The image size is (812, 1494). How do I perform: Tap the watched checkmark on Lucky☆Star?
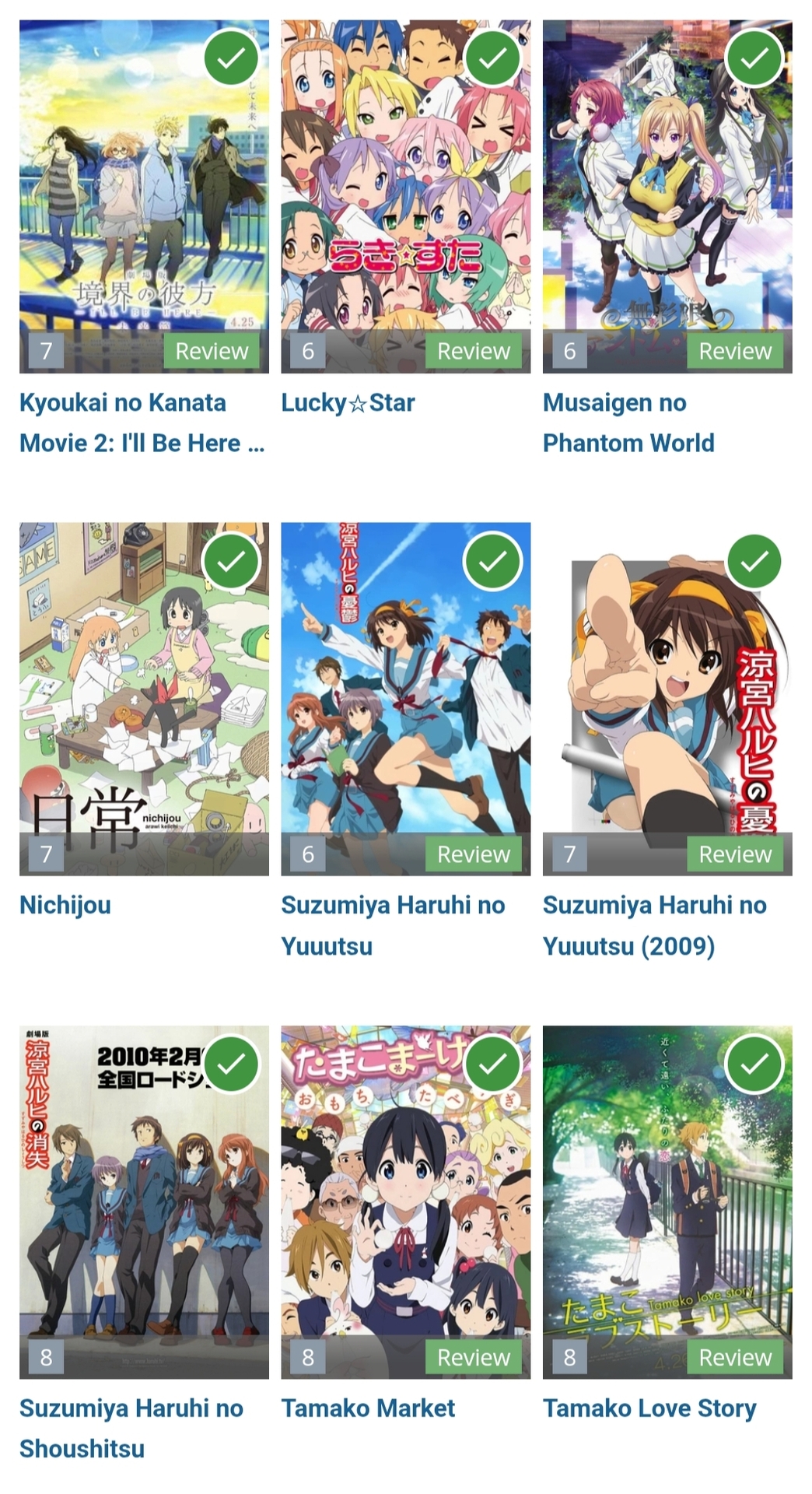492,58
